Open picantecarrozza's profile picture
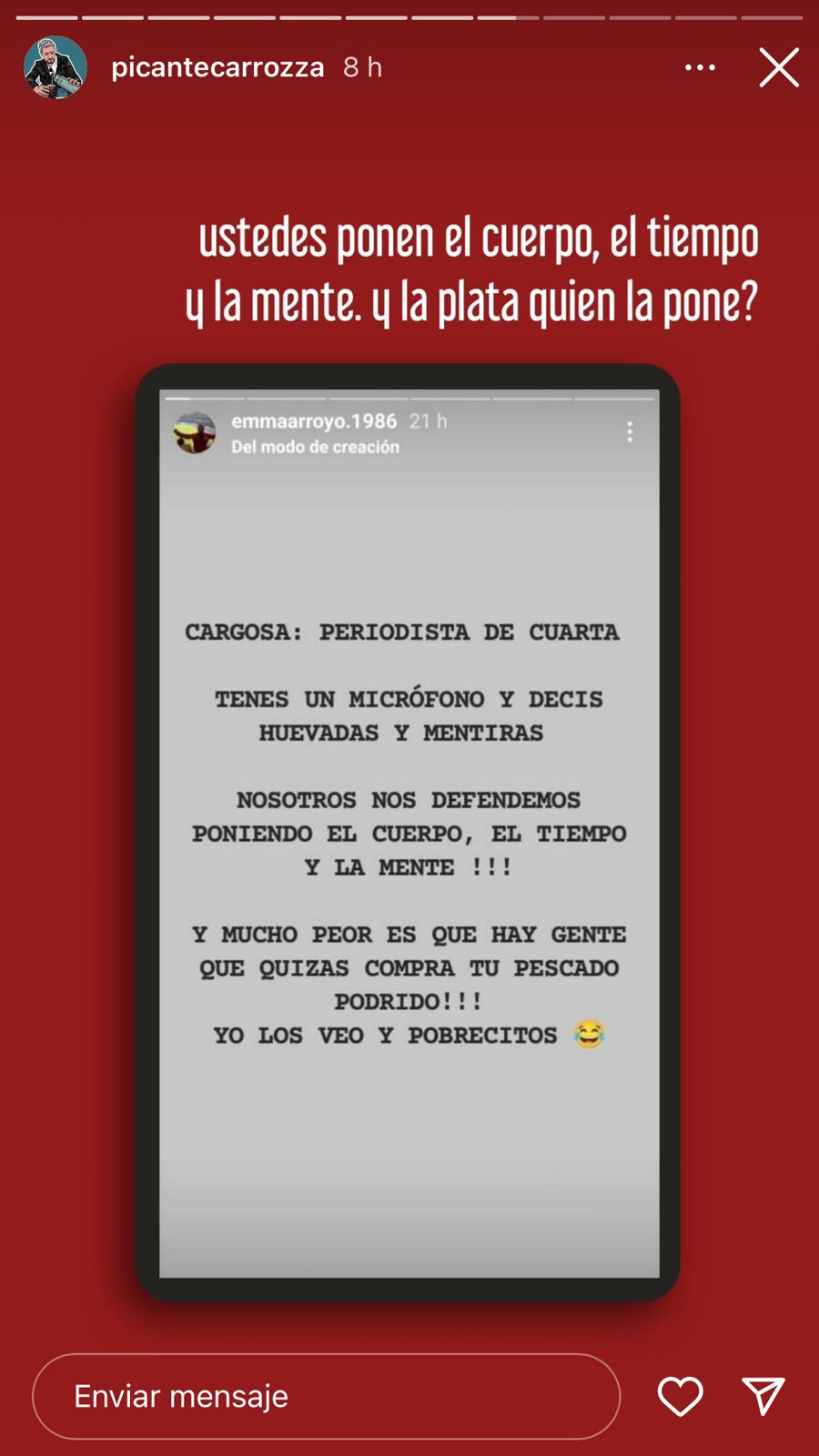 56,67
